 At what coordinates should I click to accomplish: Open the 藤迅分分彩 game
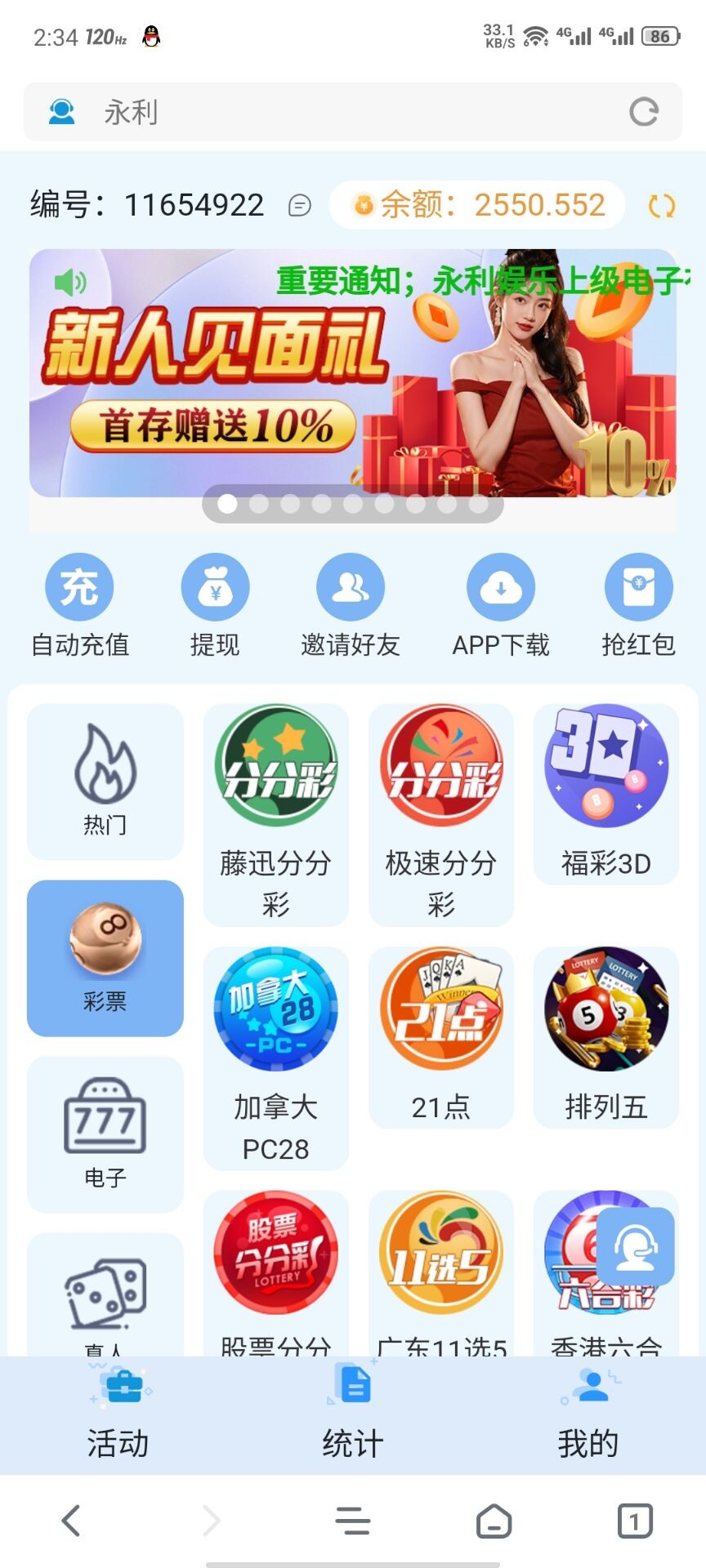pos(276,813)
